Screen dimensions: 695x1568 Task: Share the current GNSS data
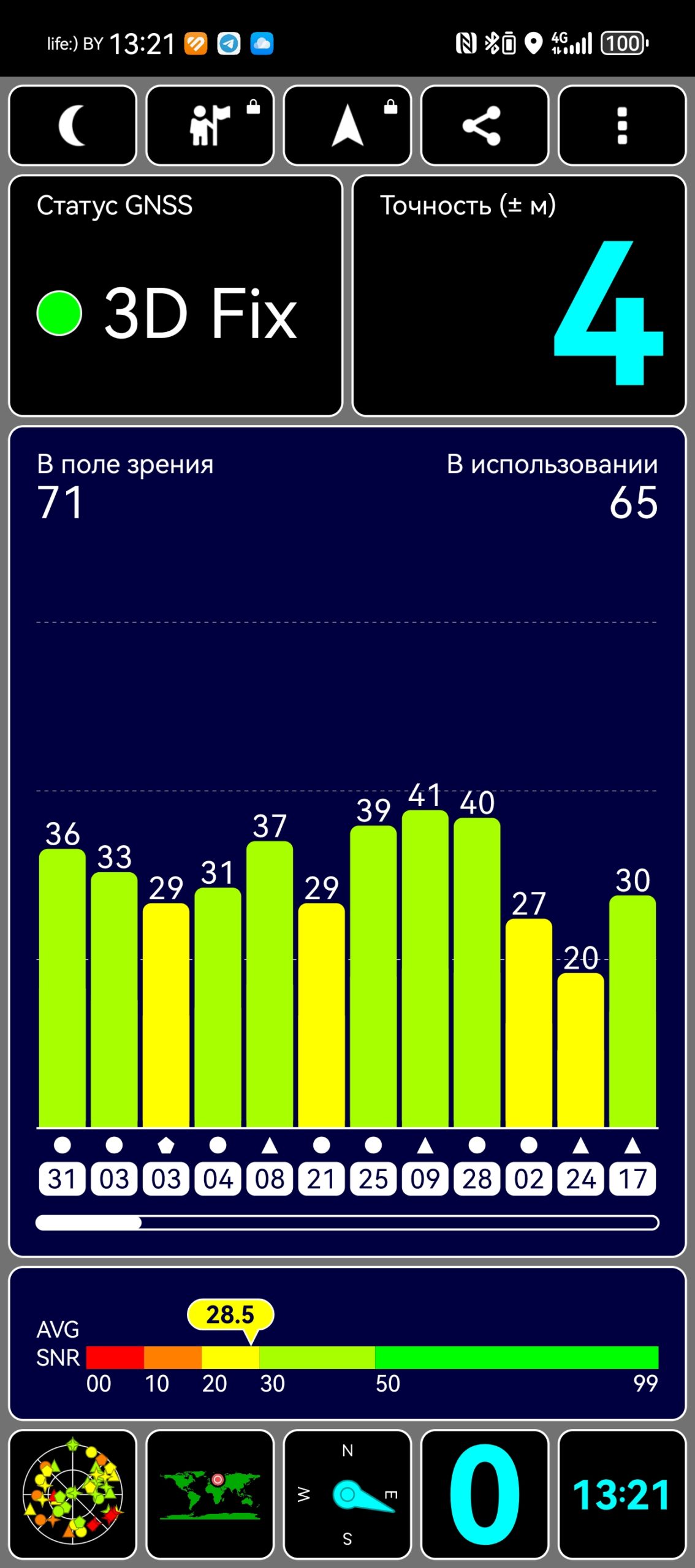(x=485, y=126)
